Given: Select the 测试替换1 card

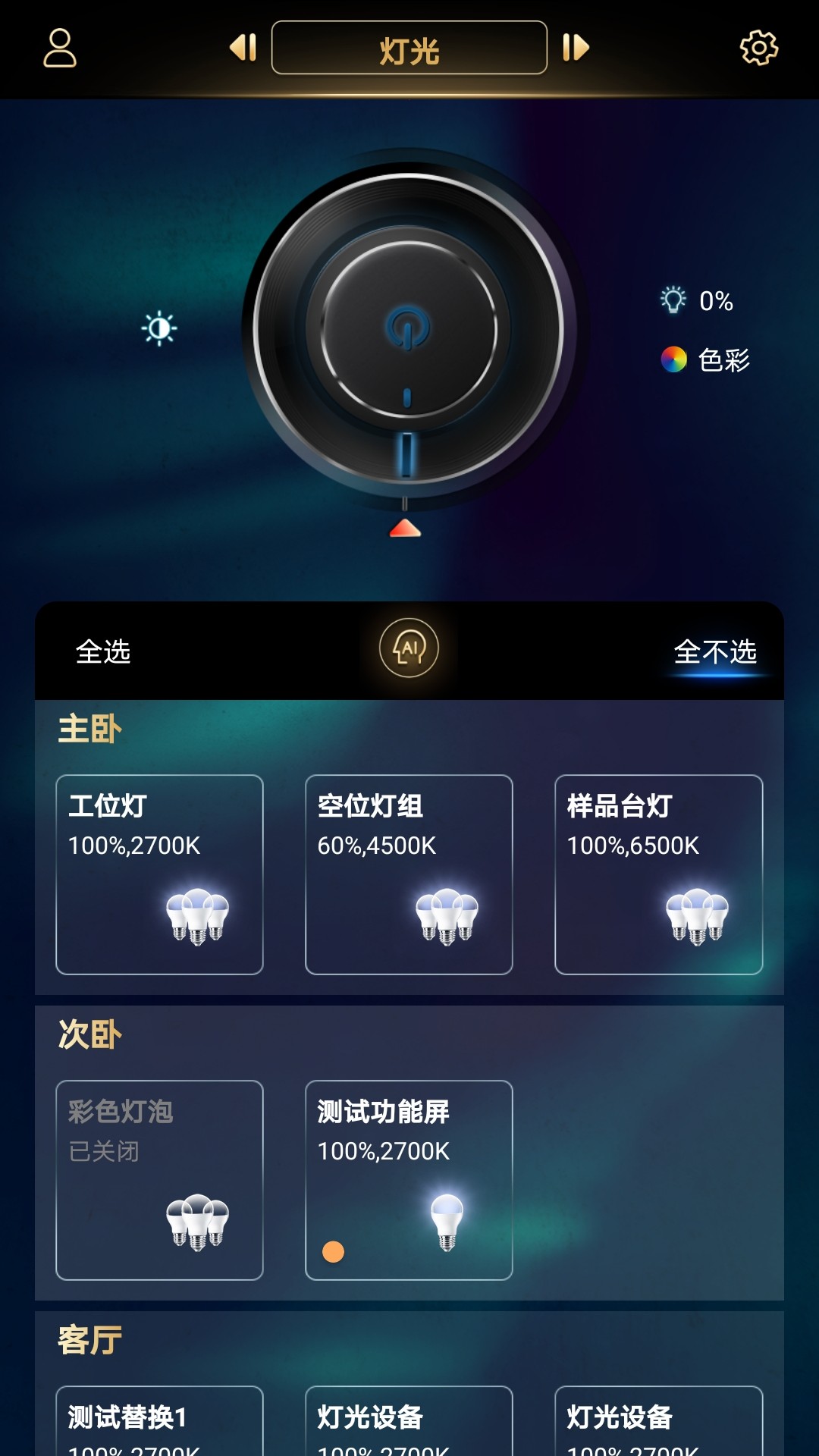Looking at the screenshot, I should coord(159,1422).
